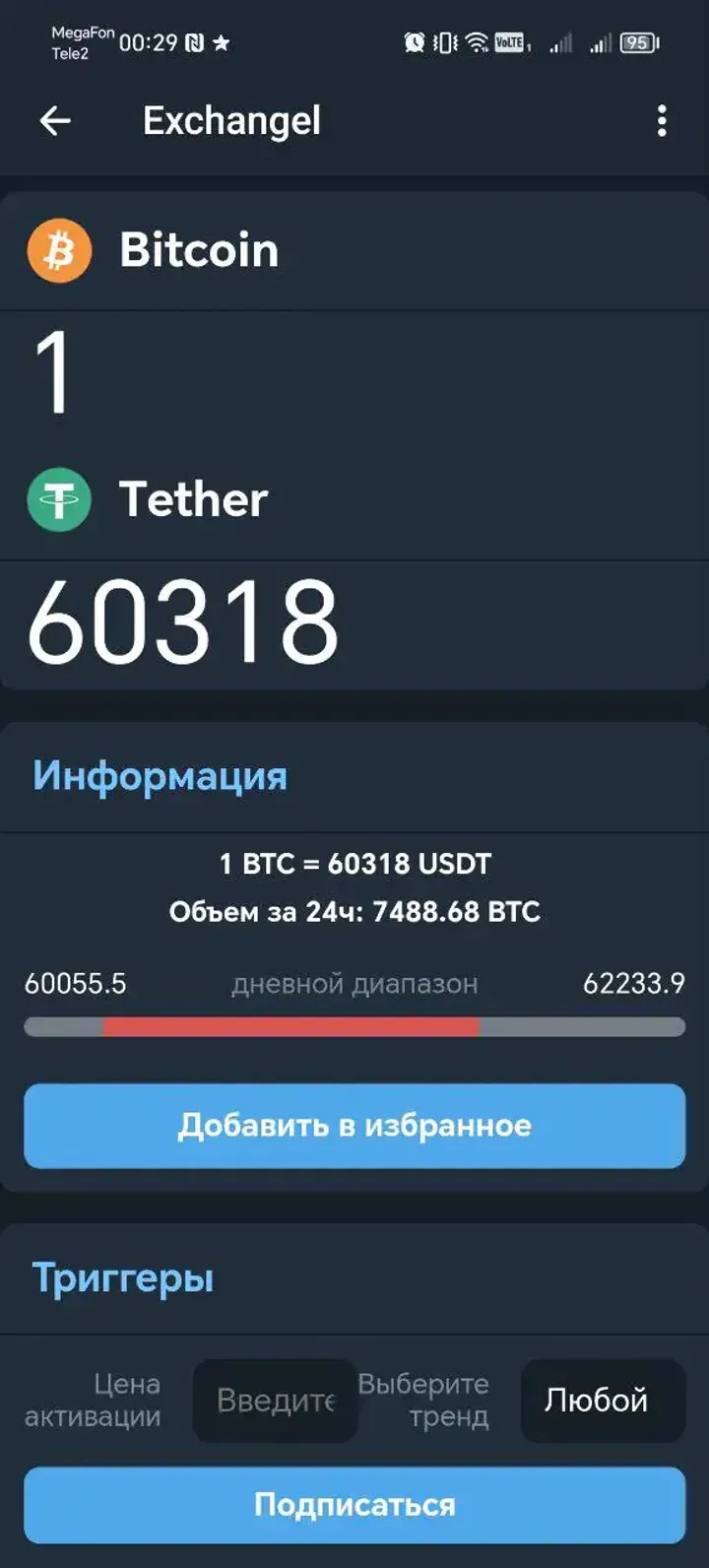
Task: Tap the vibration mode status icon
Action: click(x=445, y=41)
